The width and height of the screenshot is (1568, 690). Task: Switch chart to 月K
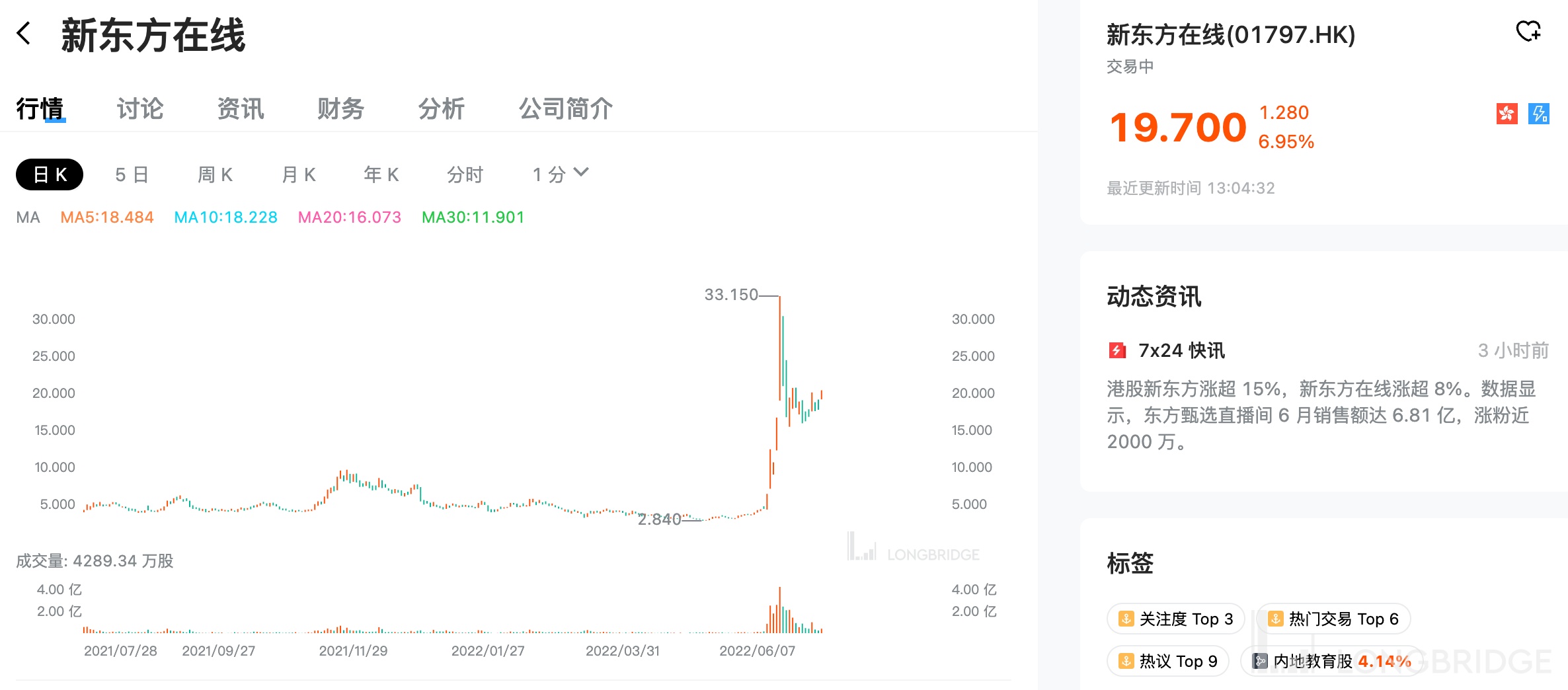(x=298, y=174)
